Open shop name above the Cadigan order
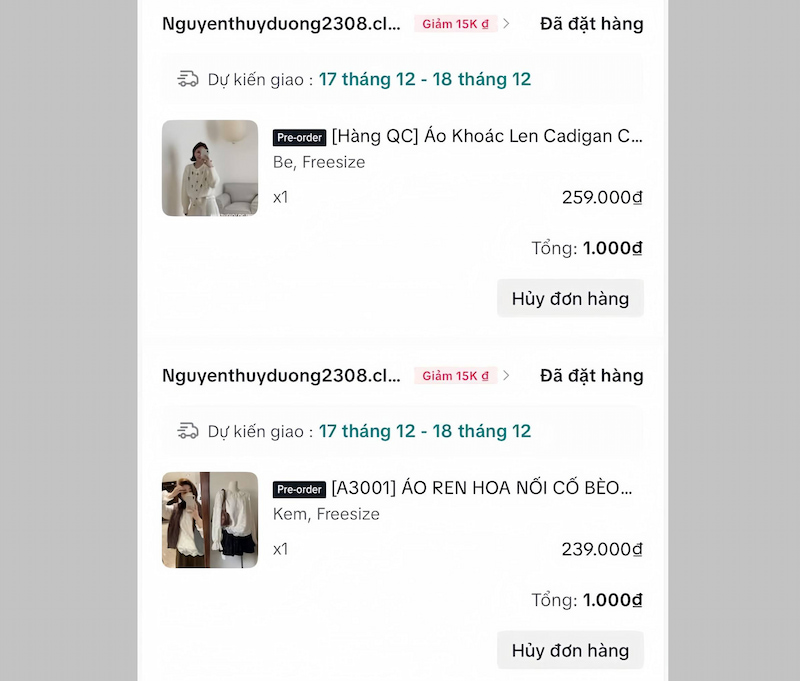800x681 pixels. pos(281,23)
